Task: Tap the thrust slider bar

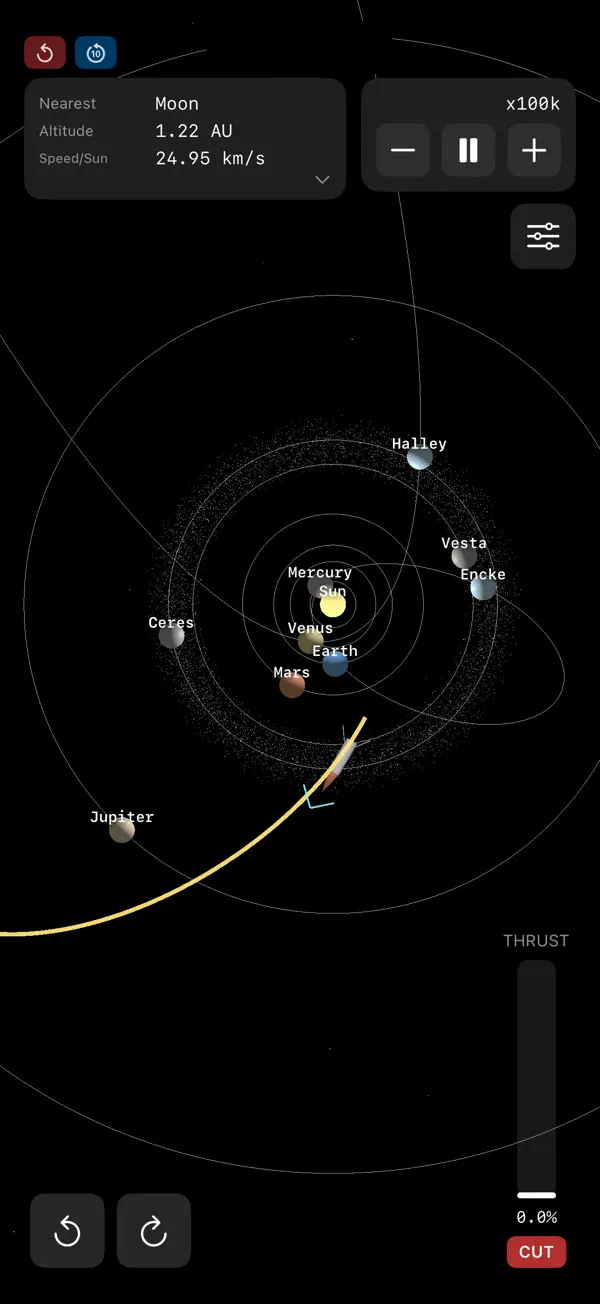Action: 536,1080
